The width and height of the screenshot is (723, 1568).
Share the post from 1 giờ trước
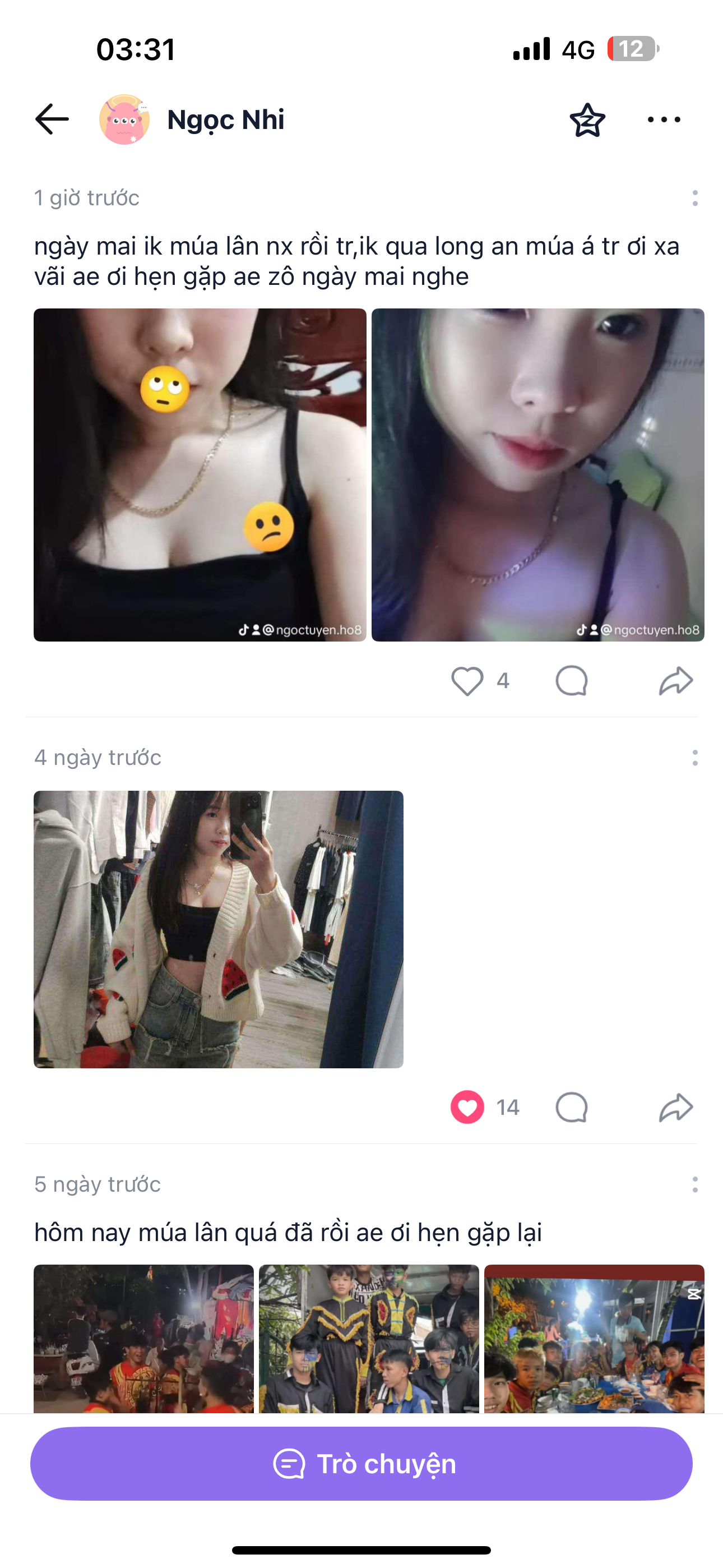click(x=675, y=680)
